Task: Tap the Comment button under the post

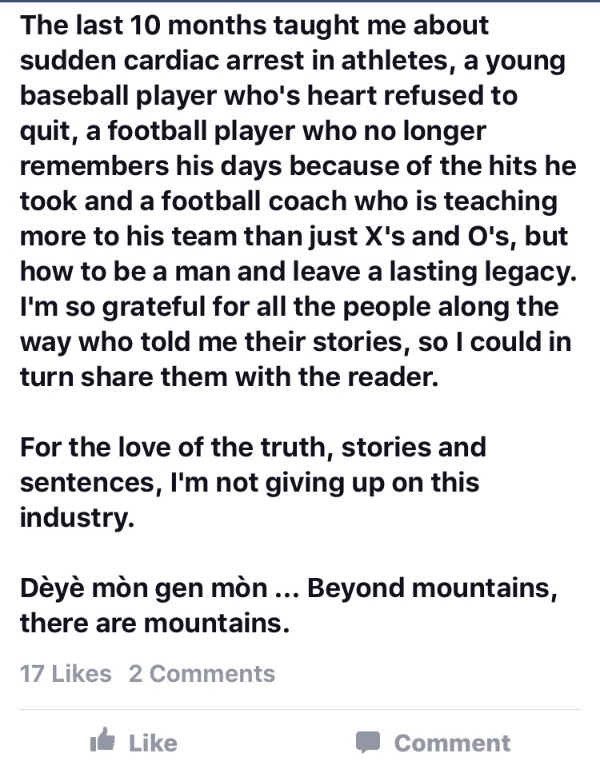Action: coord(433,742)
